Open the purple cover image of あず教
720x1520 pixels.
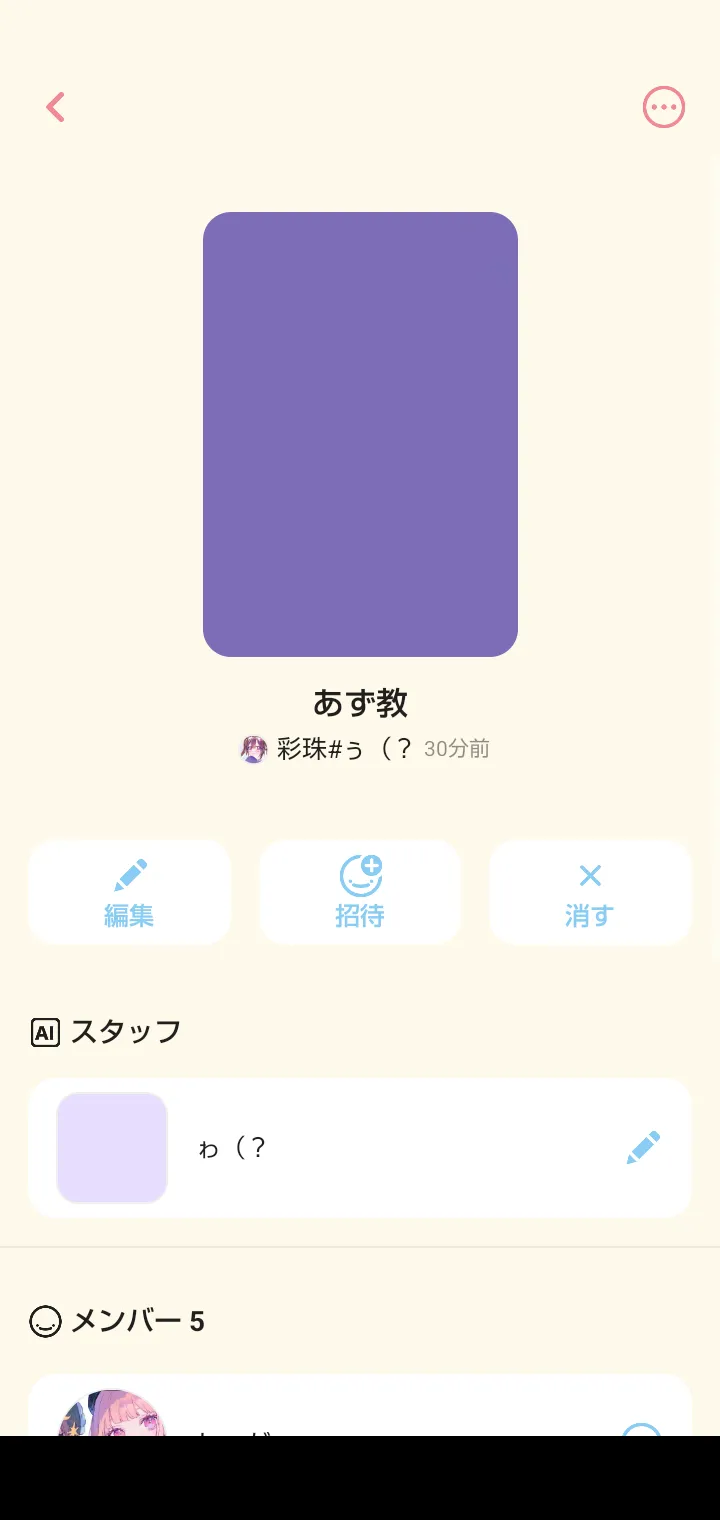tap(360, 434)
